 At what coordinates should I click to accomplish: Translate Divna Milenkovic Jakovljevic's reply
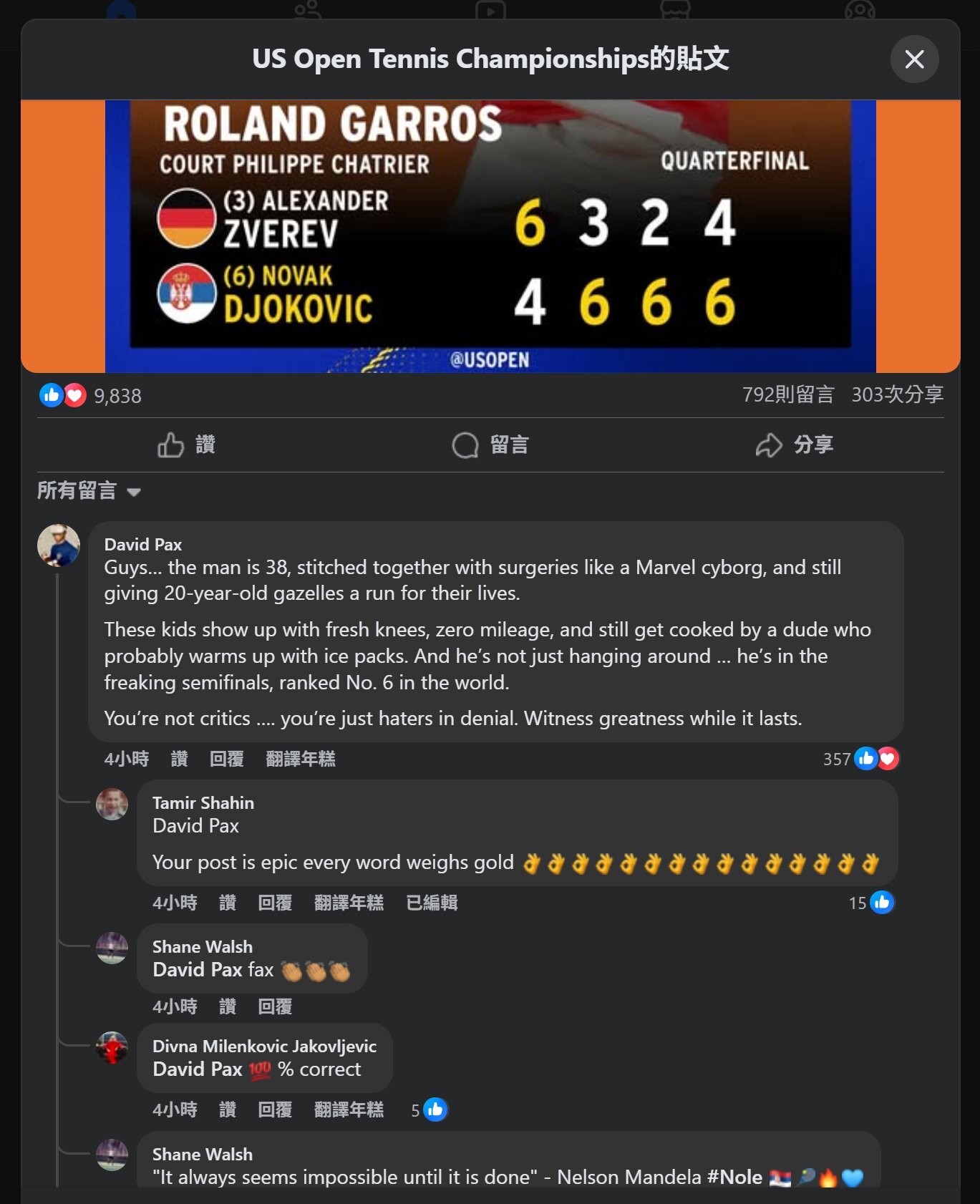349,1110
